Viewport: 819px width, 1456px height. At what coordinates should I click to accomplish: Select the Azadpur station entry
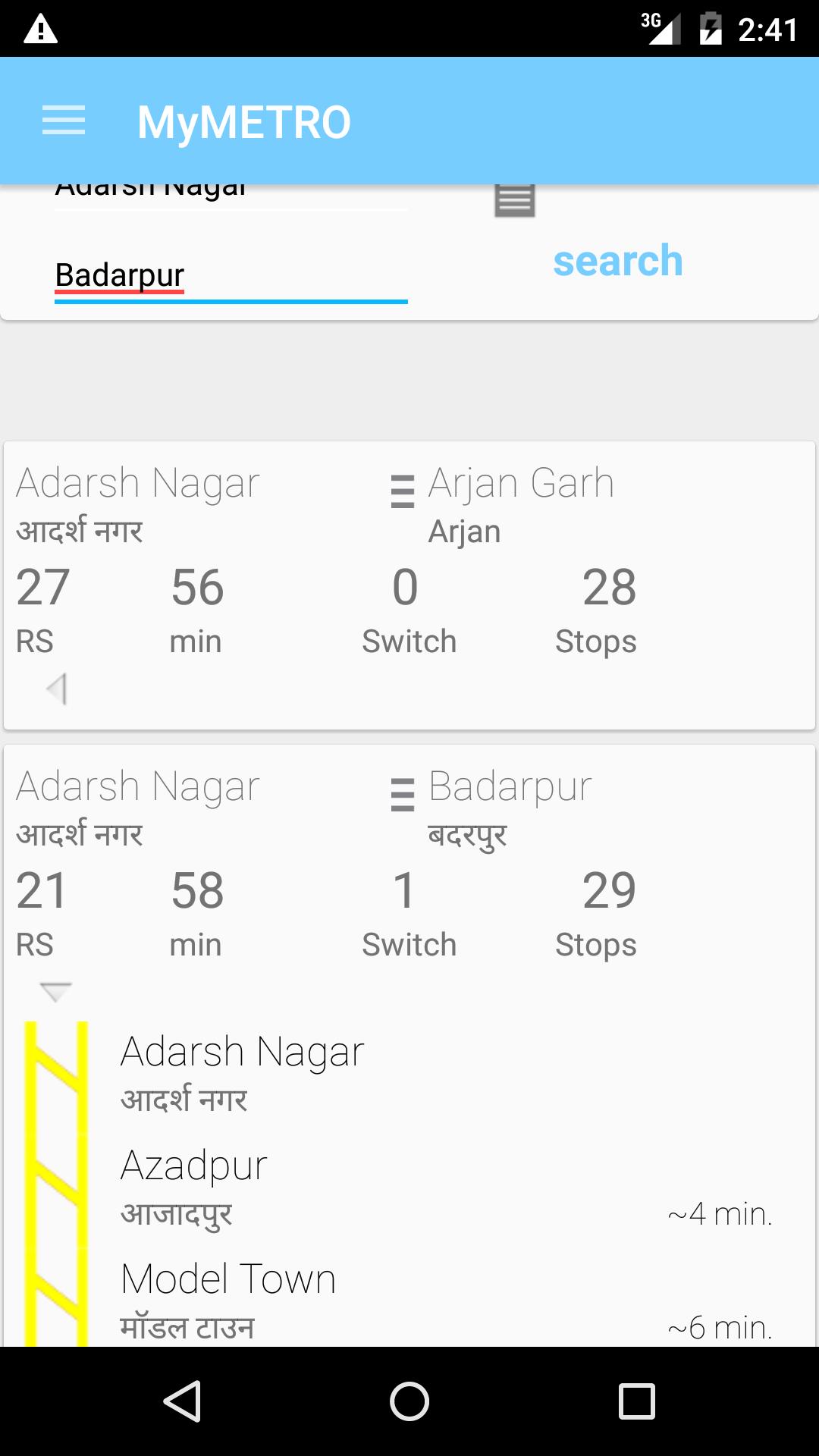tap(192, 1166)
